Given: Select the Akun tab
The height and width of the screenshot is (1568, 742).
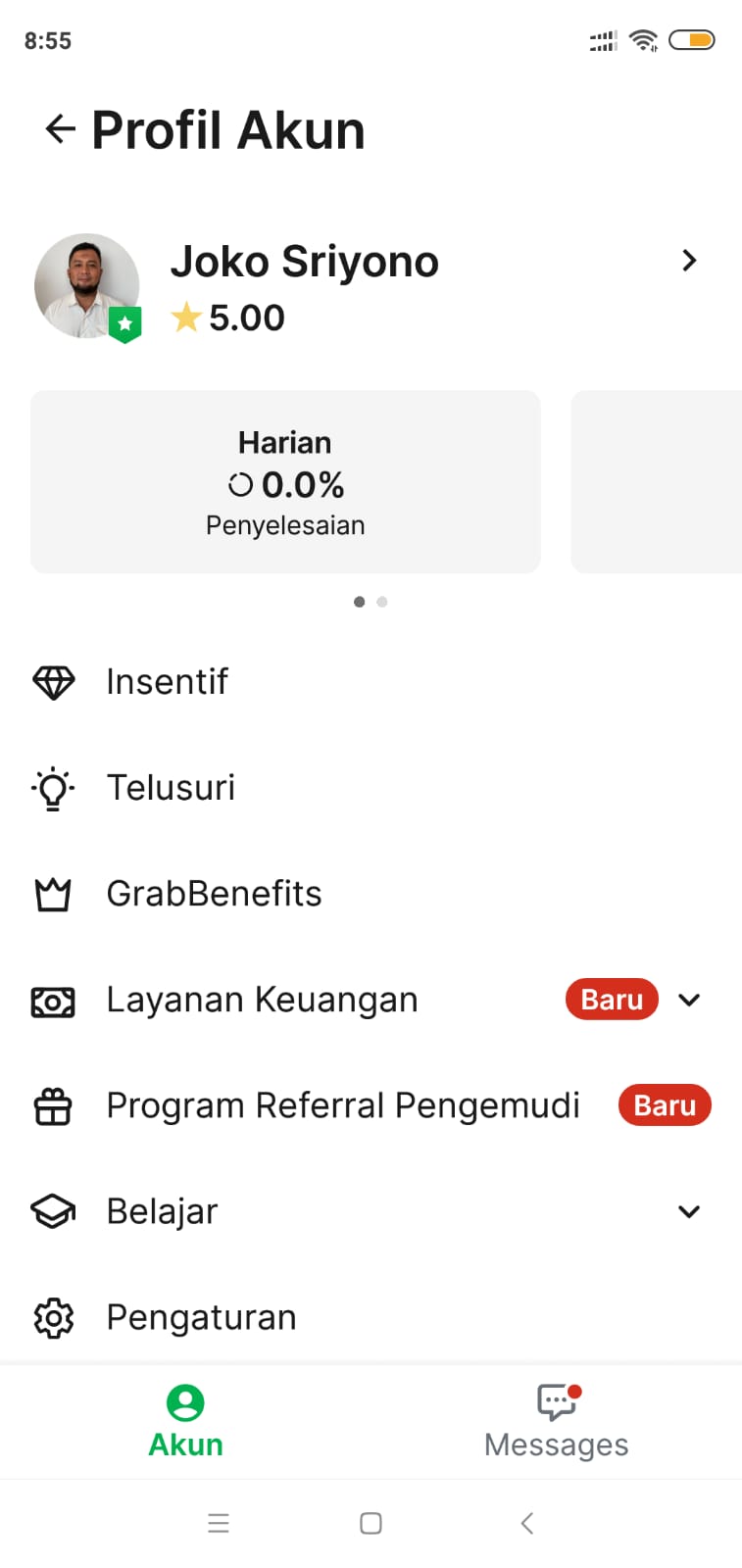Looking at the screenshot, I should [185, 1421].
